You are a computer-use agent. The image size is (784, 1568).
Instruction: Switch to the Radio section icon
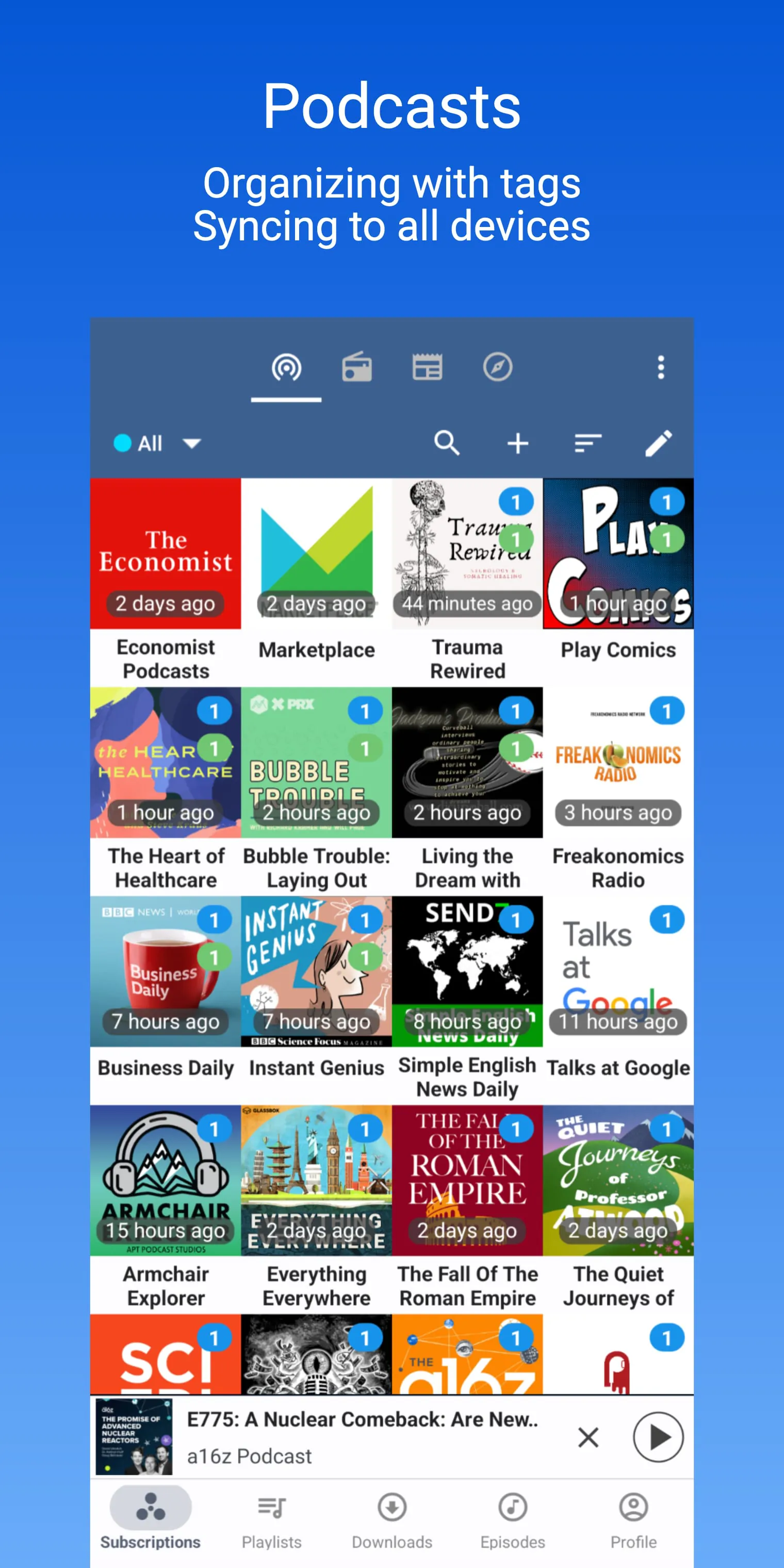pyautogui.click(x=356, y=366)
